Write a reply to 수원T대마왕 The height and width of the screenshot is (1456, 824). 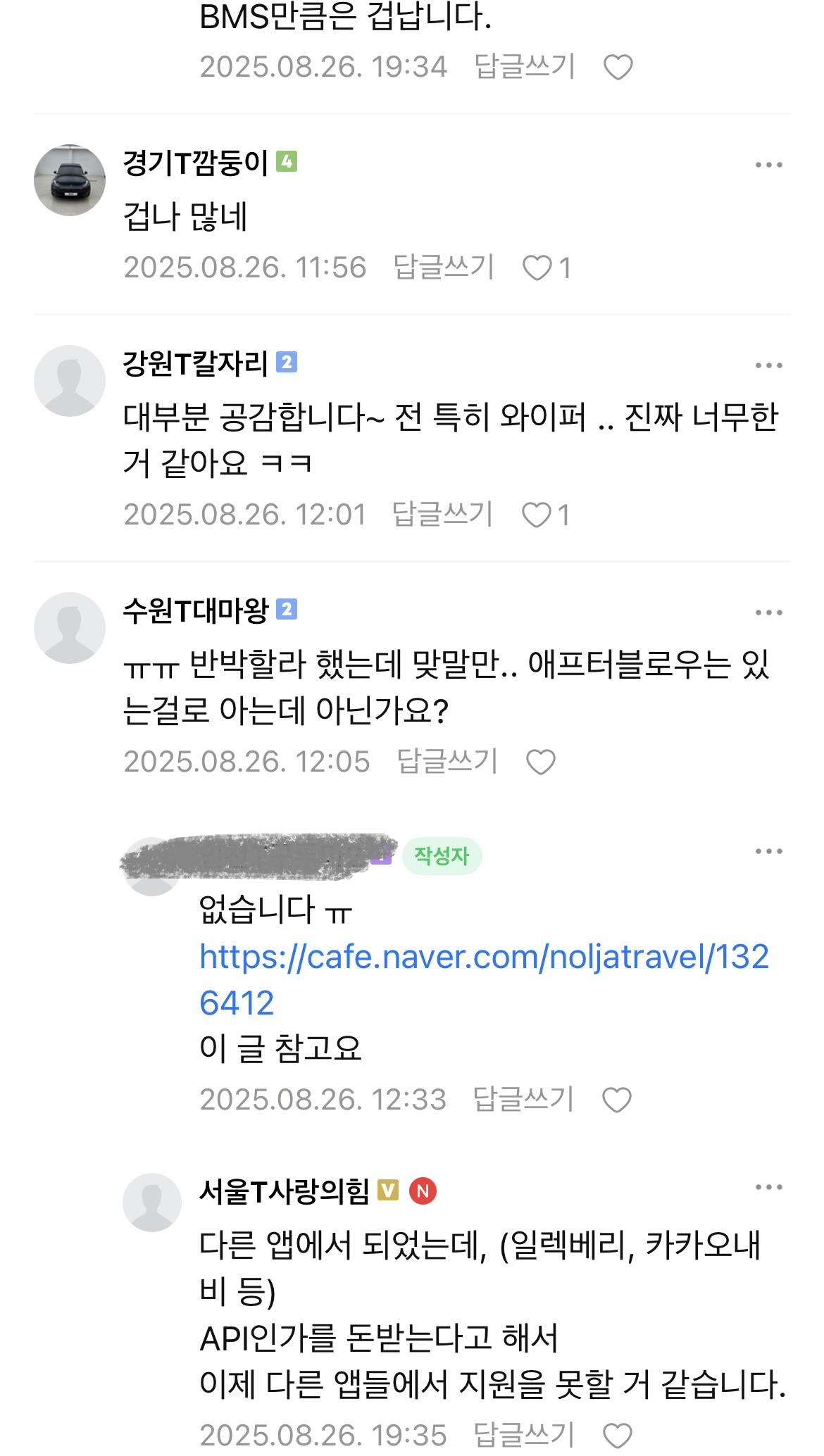[x=447, y=762]
